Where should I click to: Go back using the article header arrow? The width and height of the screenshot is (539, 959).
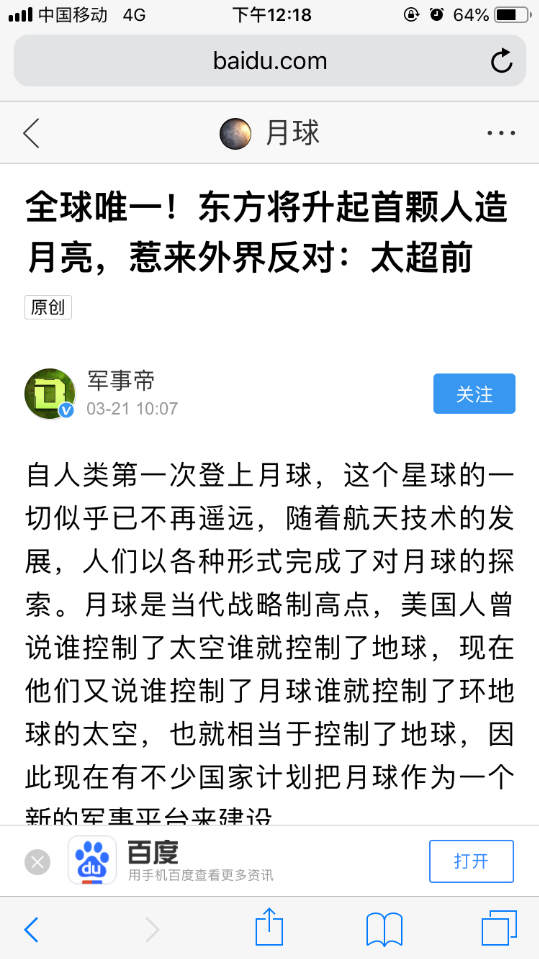[31, 133]
